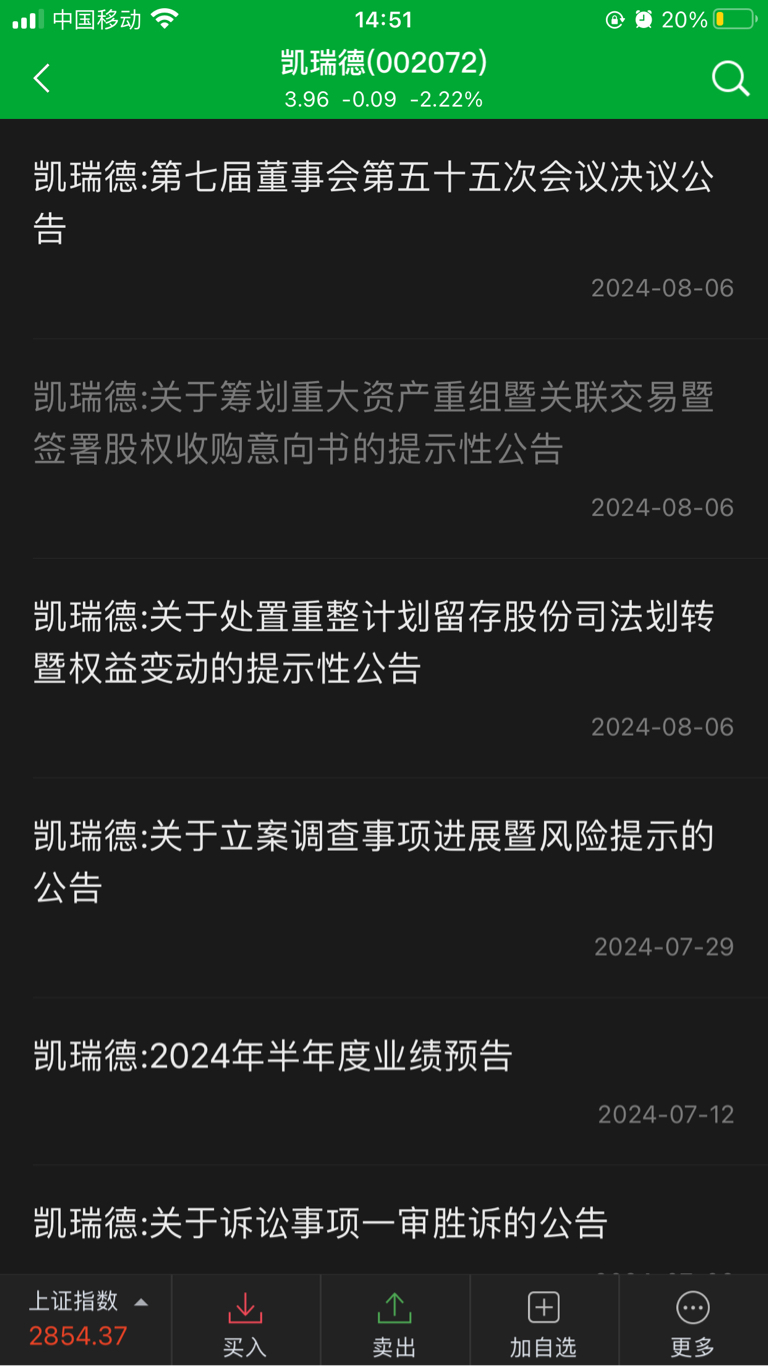The image size is (768, 1366).
Task: Tap the 凯瑞德(002072) title header
Action: coord(384,63)
